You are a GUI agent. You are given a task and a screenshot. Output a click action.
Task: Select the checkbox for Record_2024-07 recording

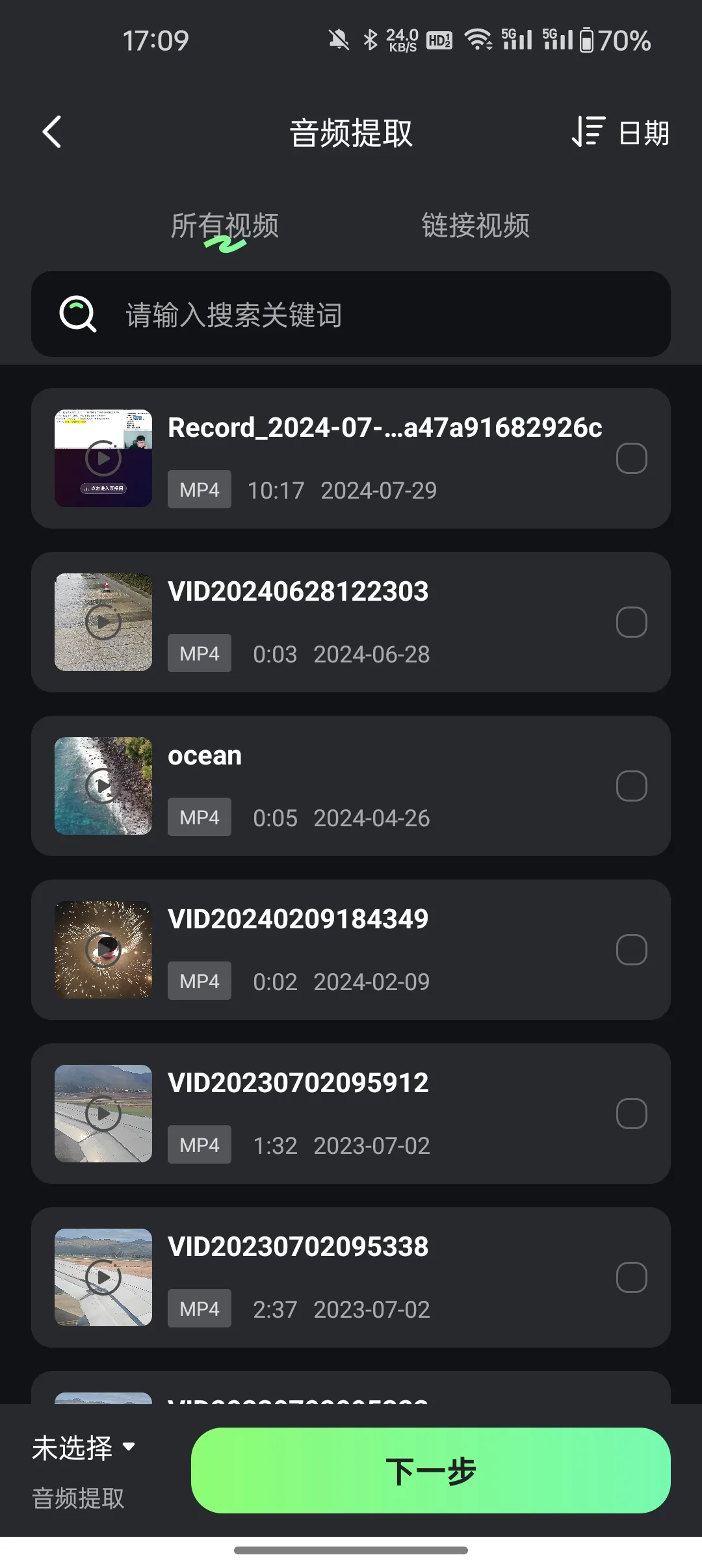pyautogui.click(x=630, y=458)
